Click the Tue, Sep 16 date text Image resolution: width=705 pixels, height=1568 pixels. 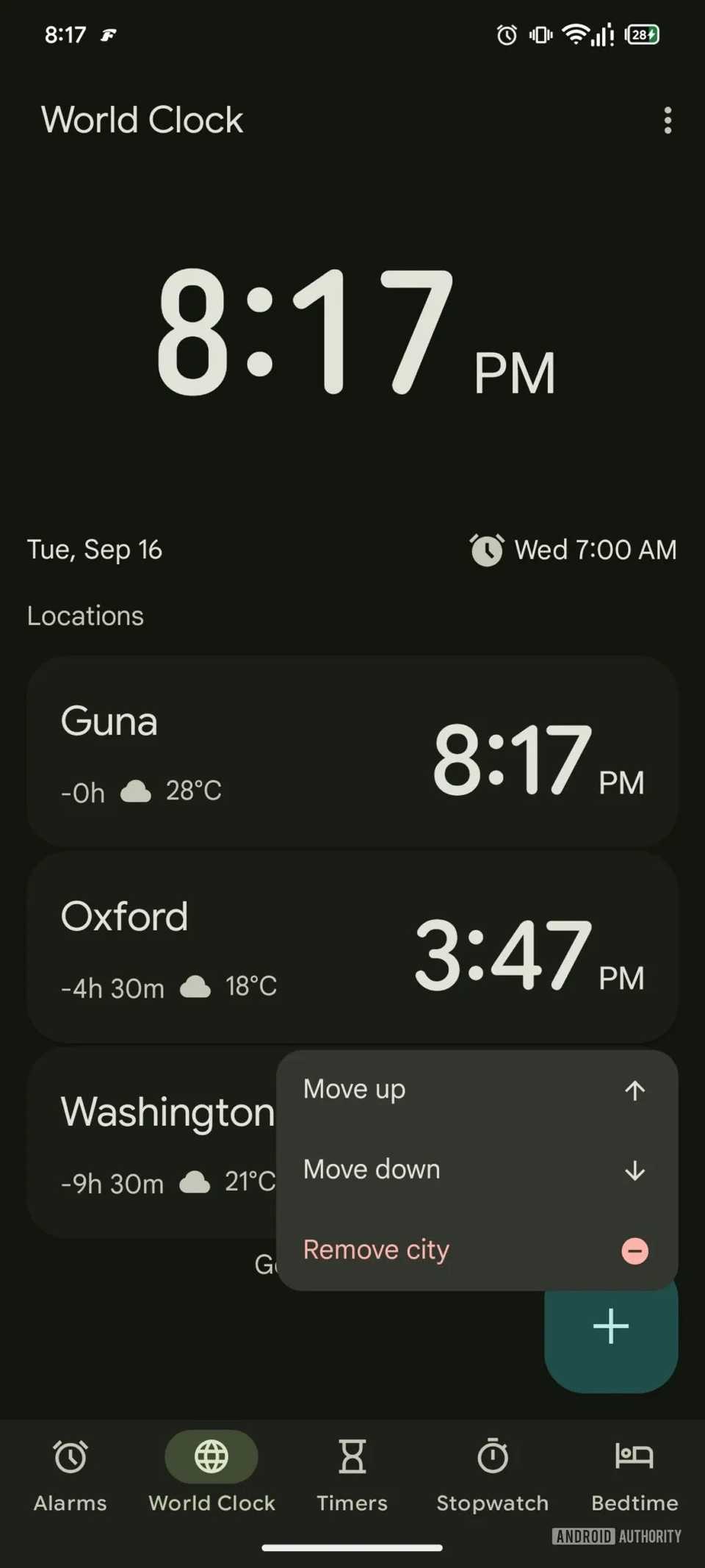[x=94, y=549]
